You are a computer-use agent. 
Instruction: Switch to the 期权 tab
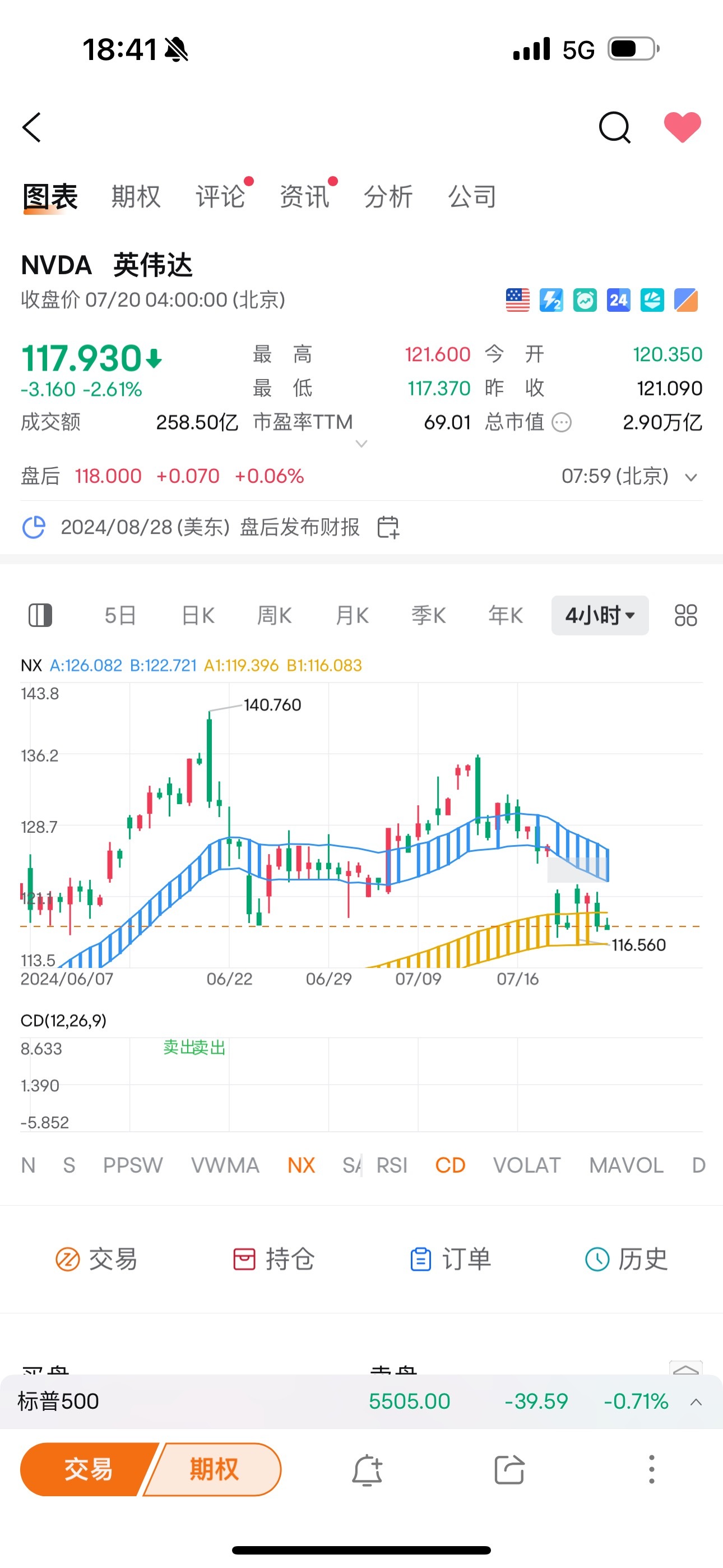(x=136, y=197)
